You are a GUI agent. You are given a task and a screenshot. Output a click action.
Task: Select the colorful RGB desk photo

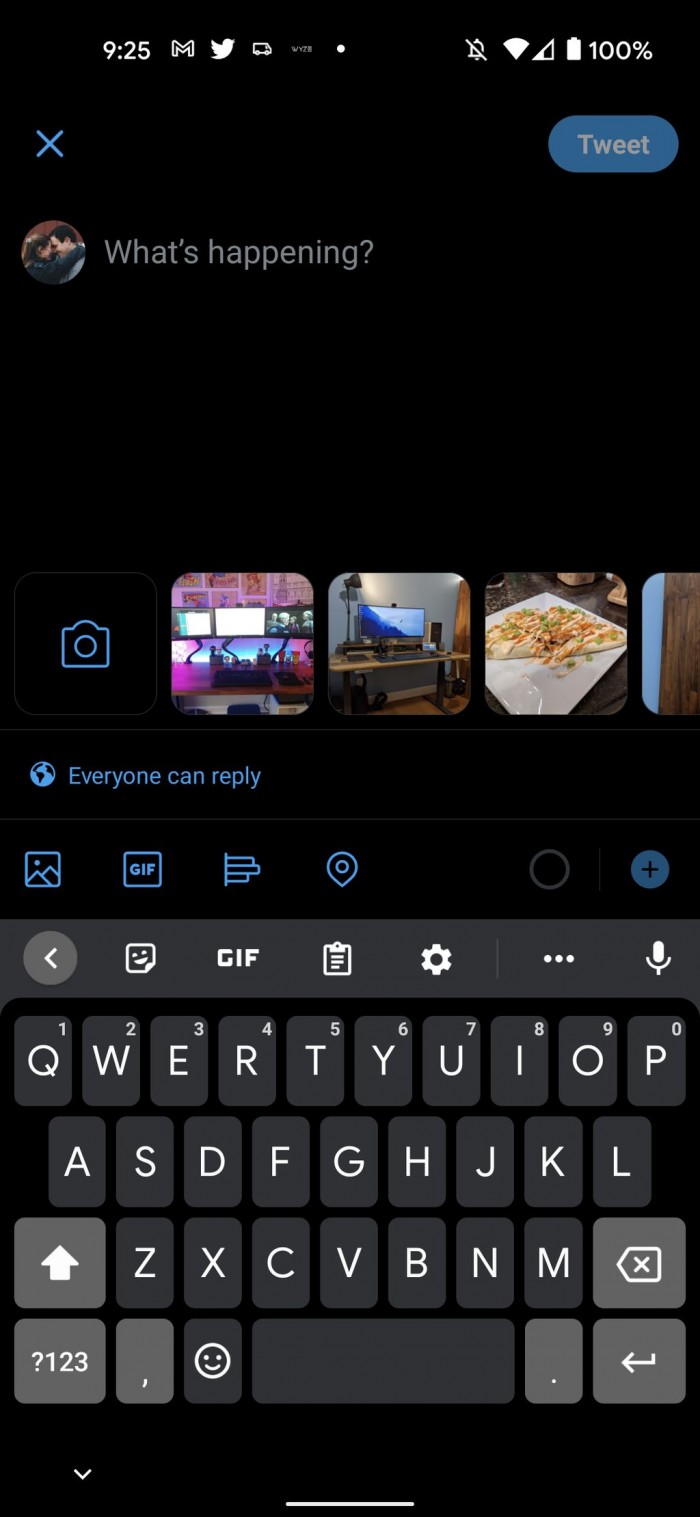242,644
